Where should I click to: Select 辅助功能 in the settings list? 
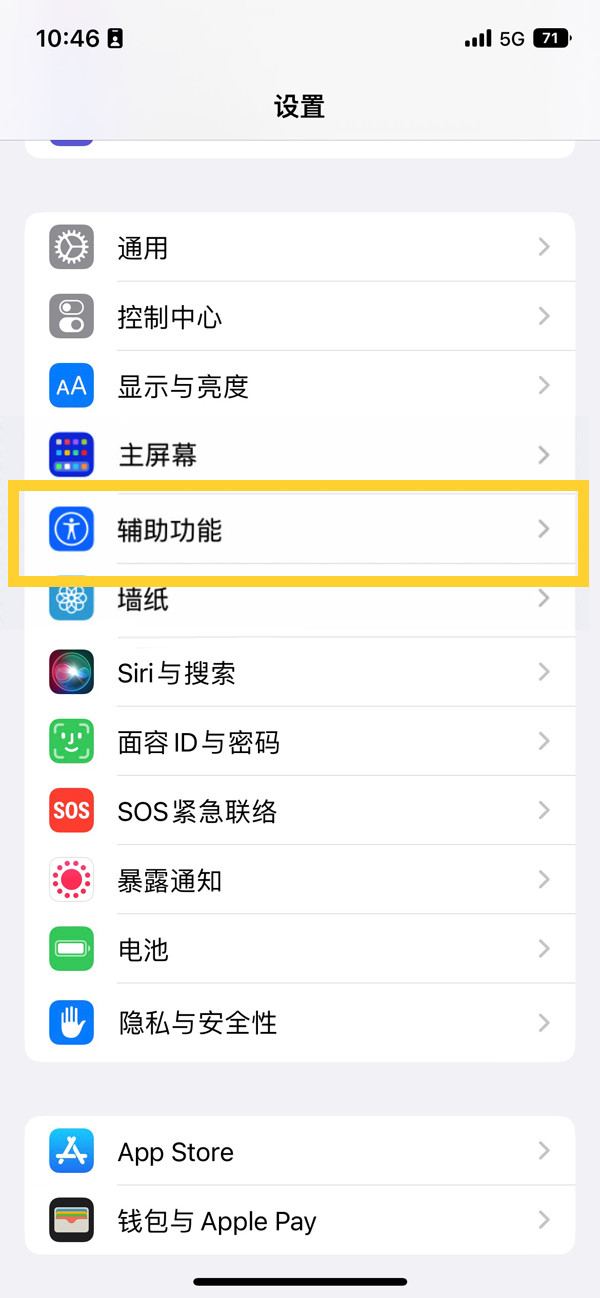[x=300, y=529]
